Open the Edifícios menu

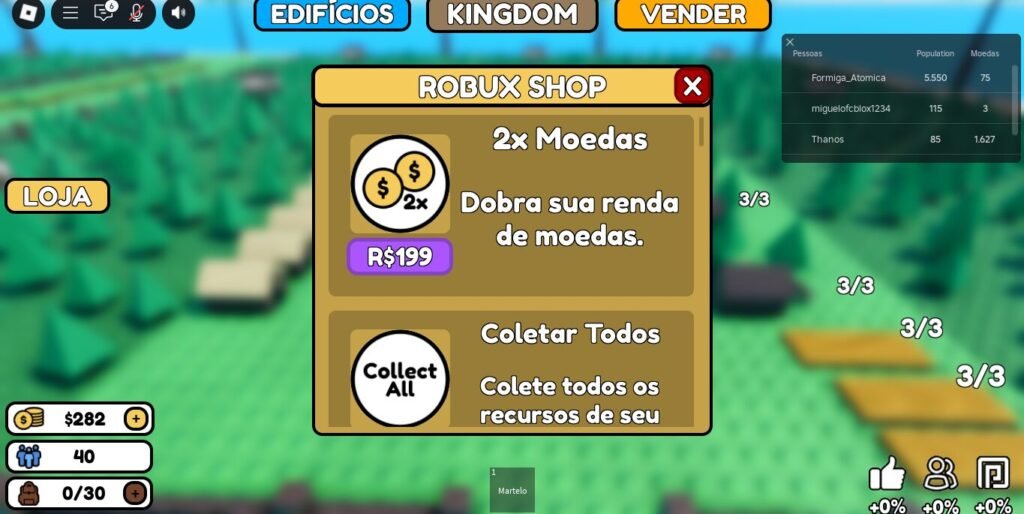click(x=332, y=14)
